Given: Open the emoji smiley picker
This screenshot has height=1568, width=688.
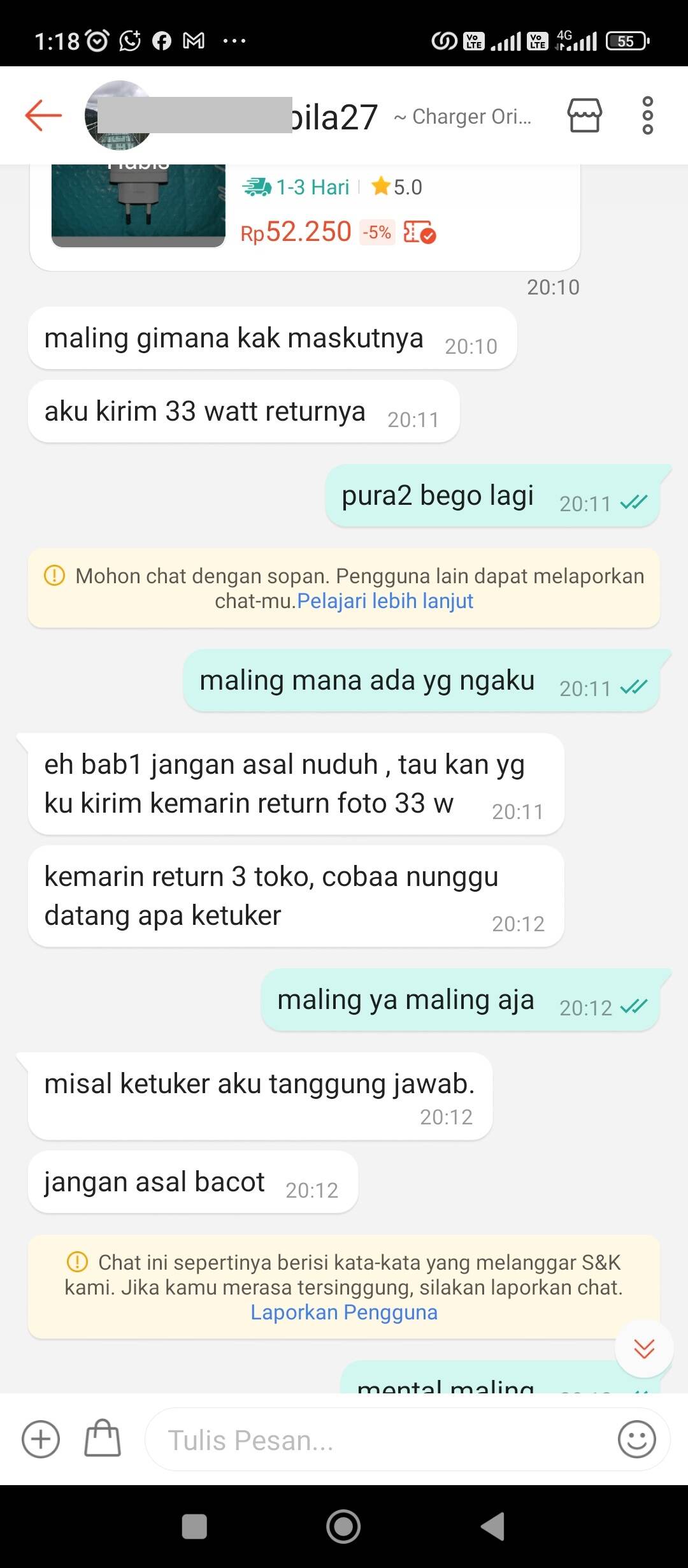Looking at the screenshot, I should (636, 1439).
